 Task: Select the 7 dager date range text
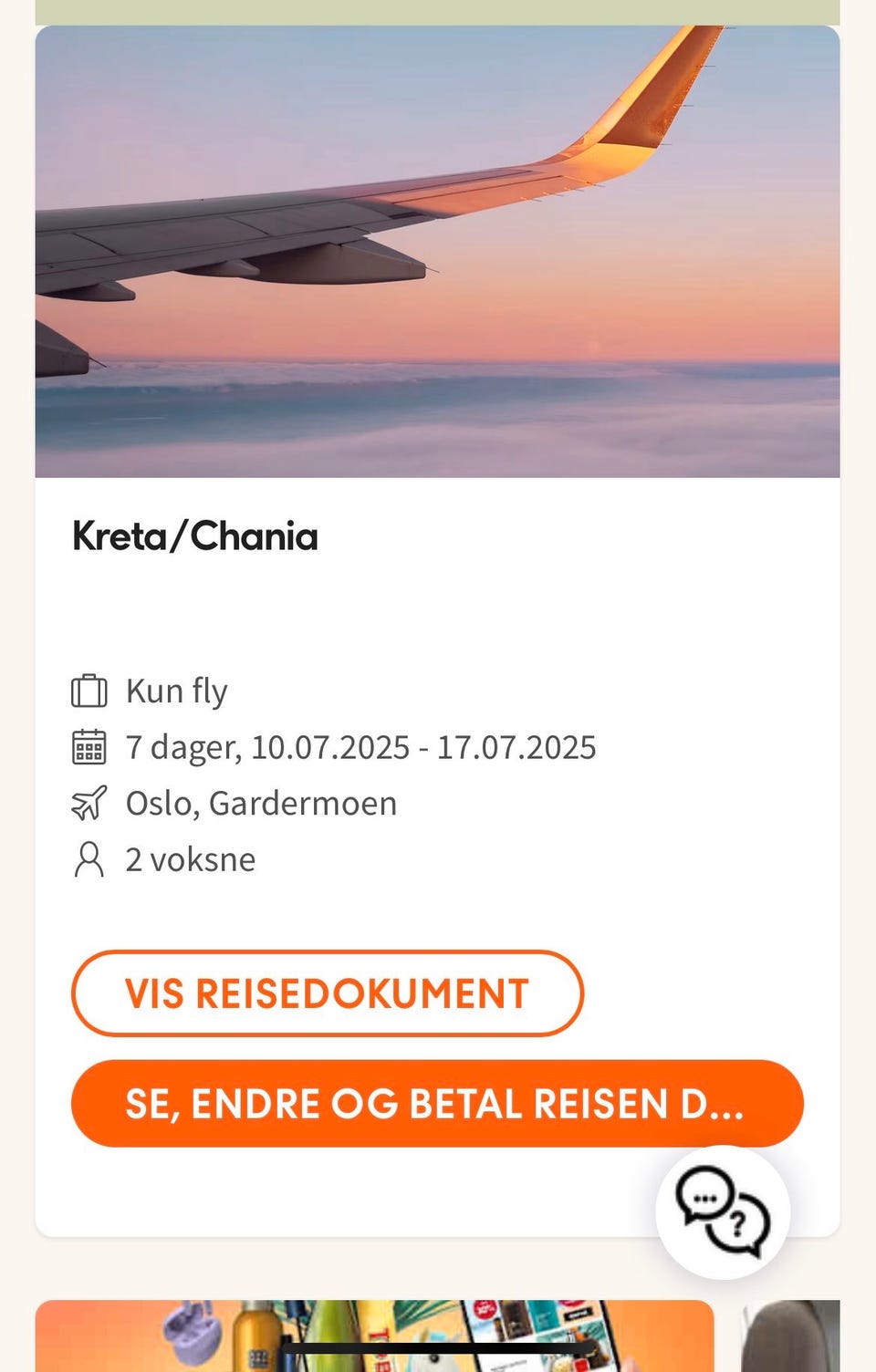point(360,747)
